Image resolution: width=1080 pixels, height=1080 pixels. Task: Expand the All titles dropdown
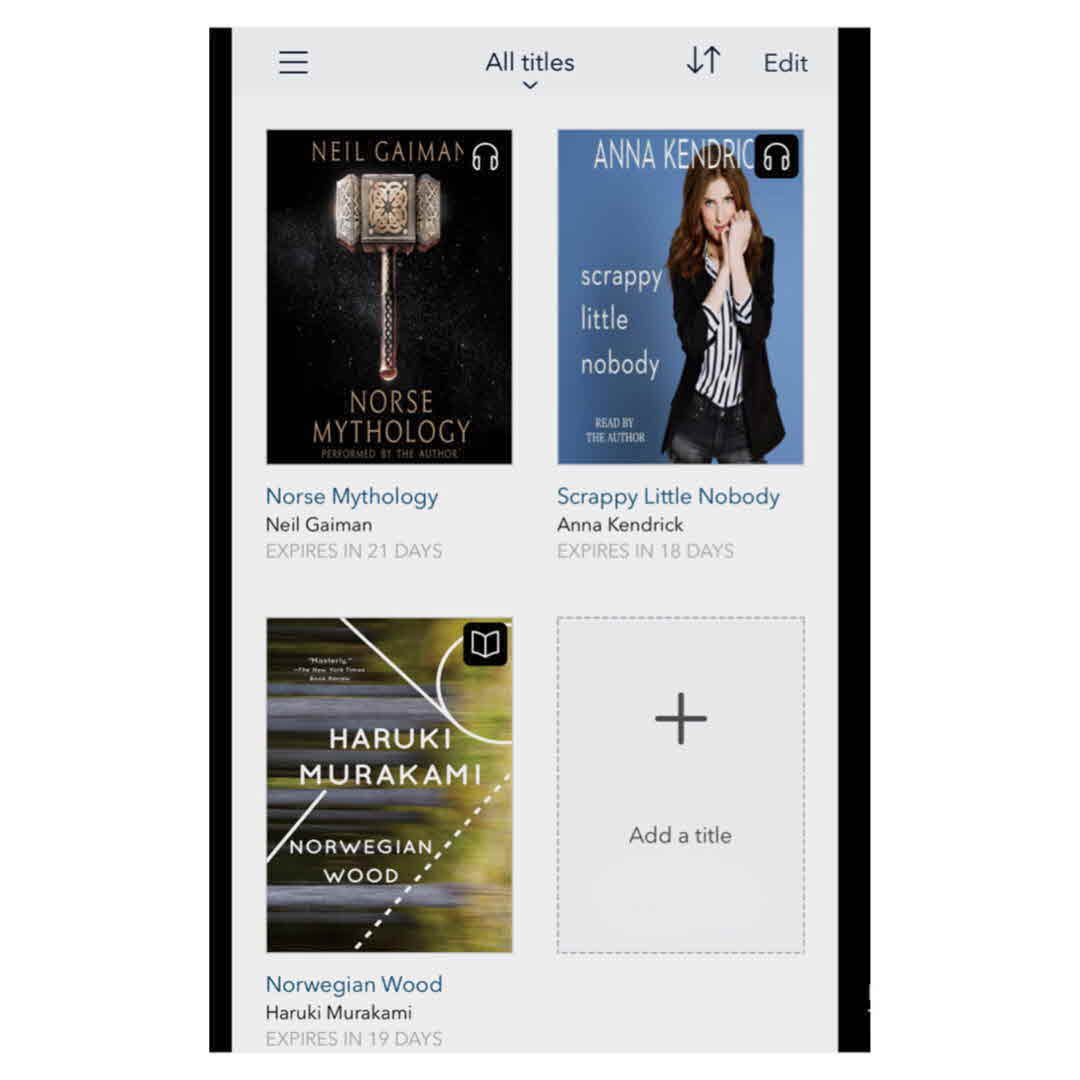coord(529,65)
